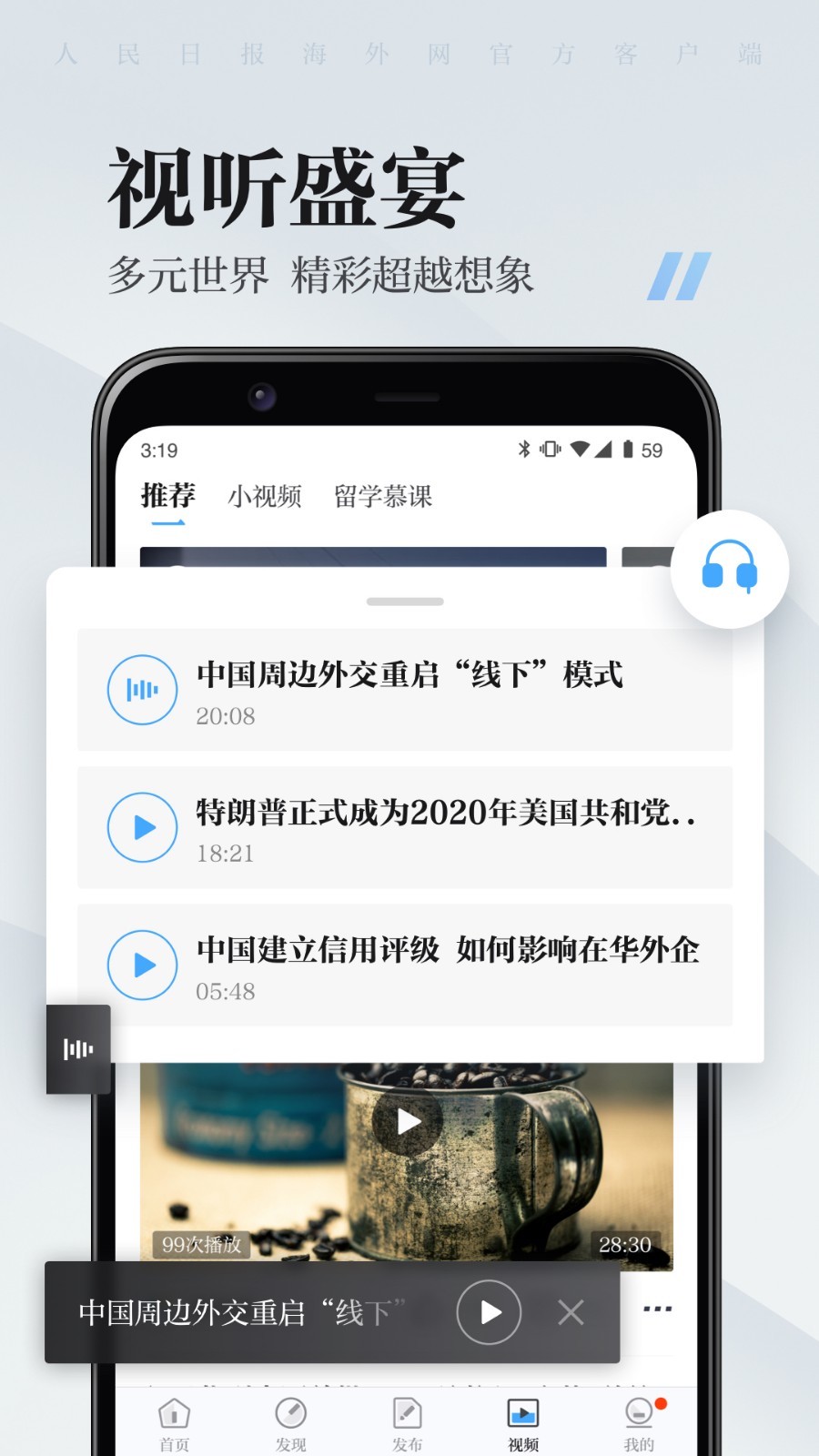Toggle playback of 特朗普正式成为2020 audio
The height and width of the screenshot is (1456, 819).
click(x=142, y=827)
